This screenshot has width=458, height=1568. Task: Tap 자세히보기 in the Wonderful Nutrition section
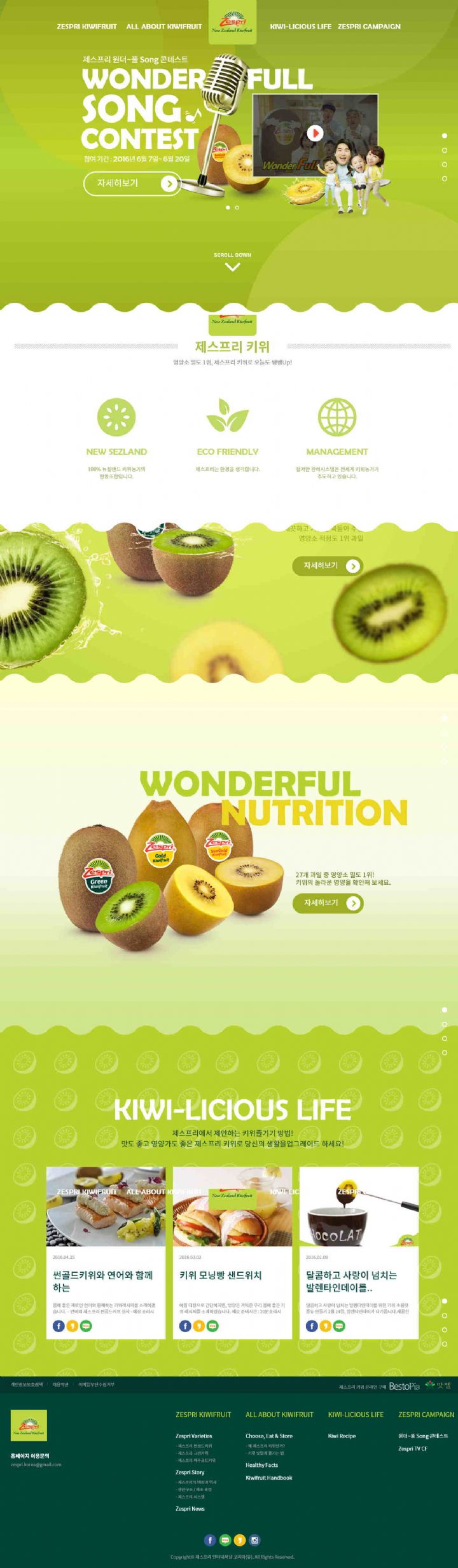point(328,903)
